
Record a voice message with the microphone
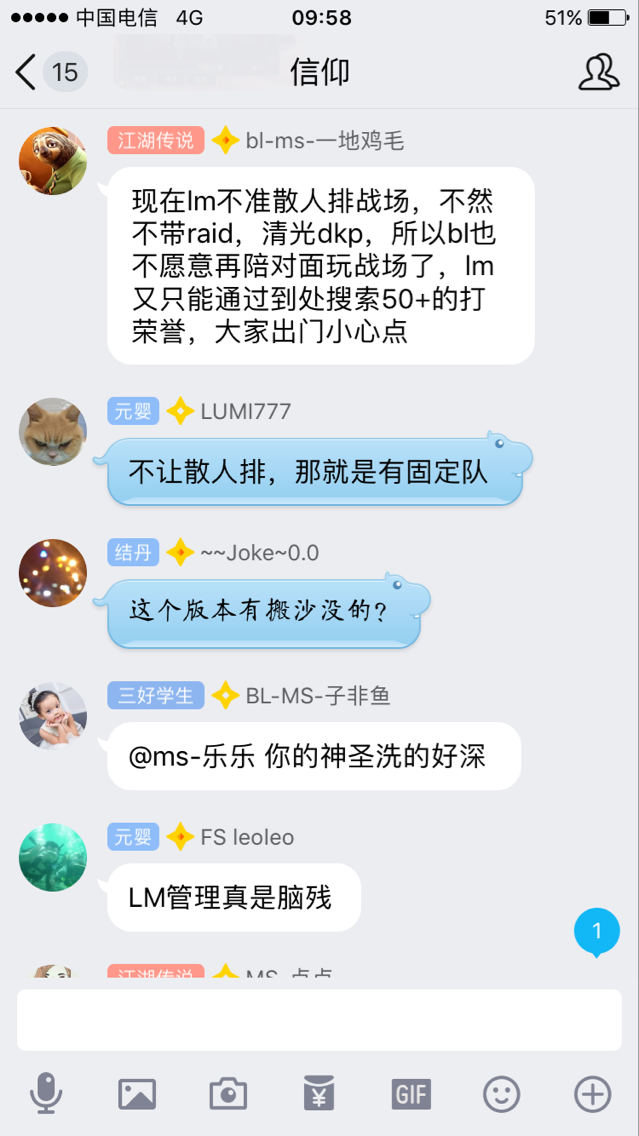[45, 1094]
